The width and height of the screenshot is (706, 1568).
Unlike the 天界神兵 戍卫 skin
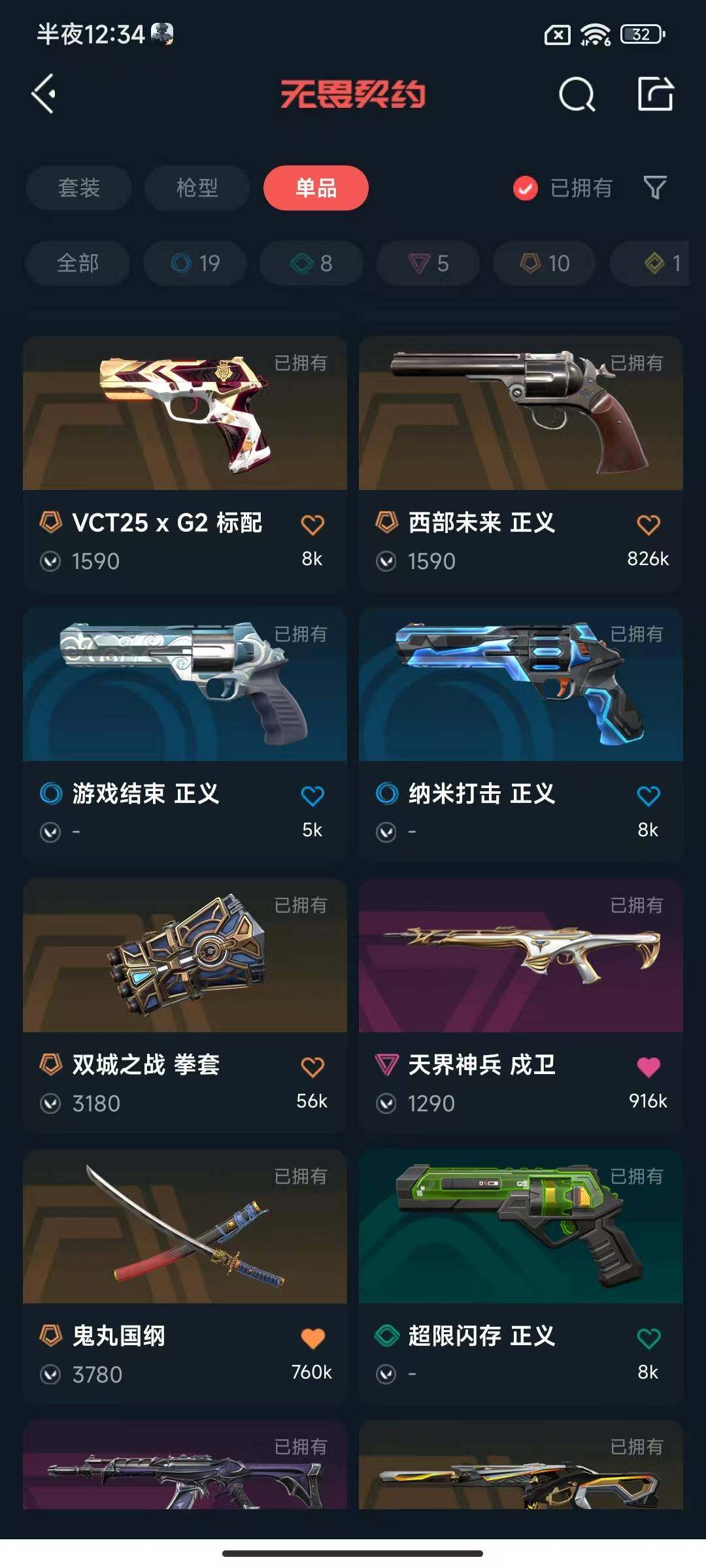click(648, 1067)
